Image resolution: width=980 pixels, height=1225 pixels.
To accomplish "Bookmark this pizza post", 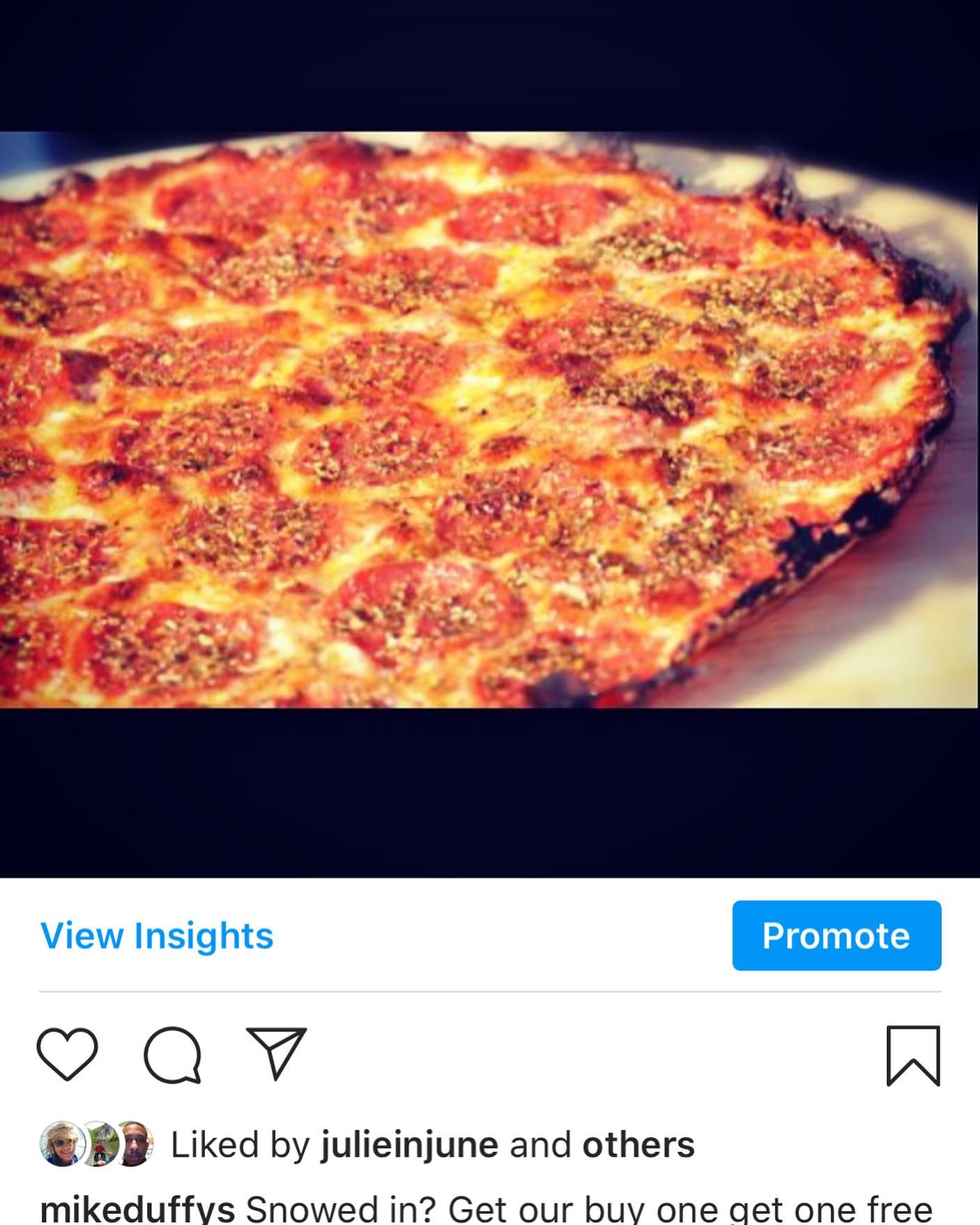I will click(x=912, y=1056).
